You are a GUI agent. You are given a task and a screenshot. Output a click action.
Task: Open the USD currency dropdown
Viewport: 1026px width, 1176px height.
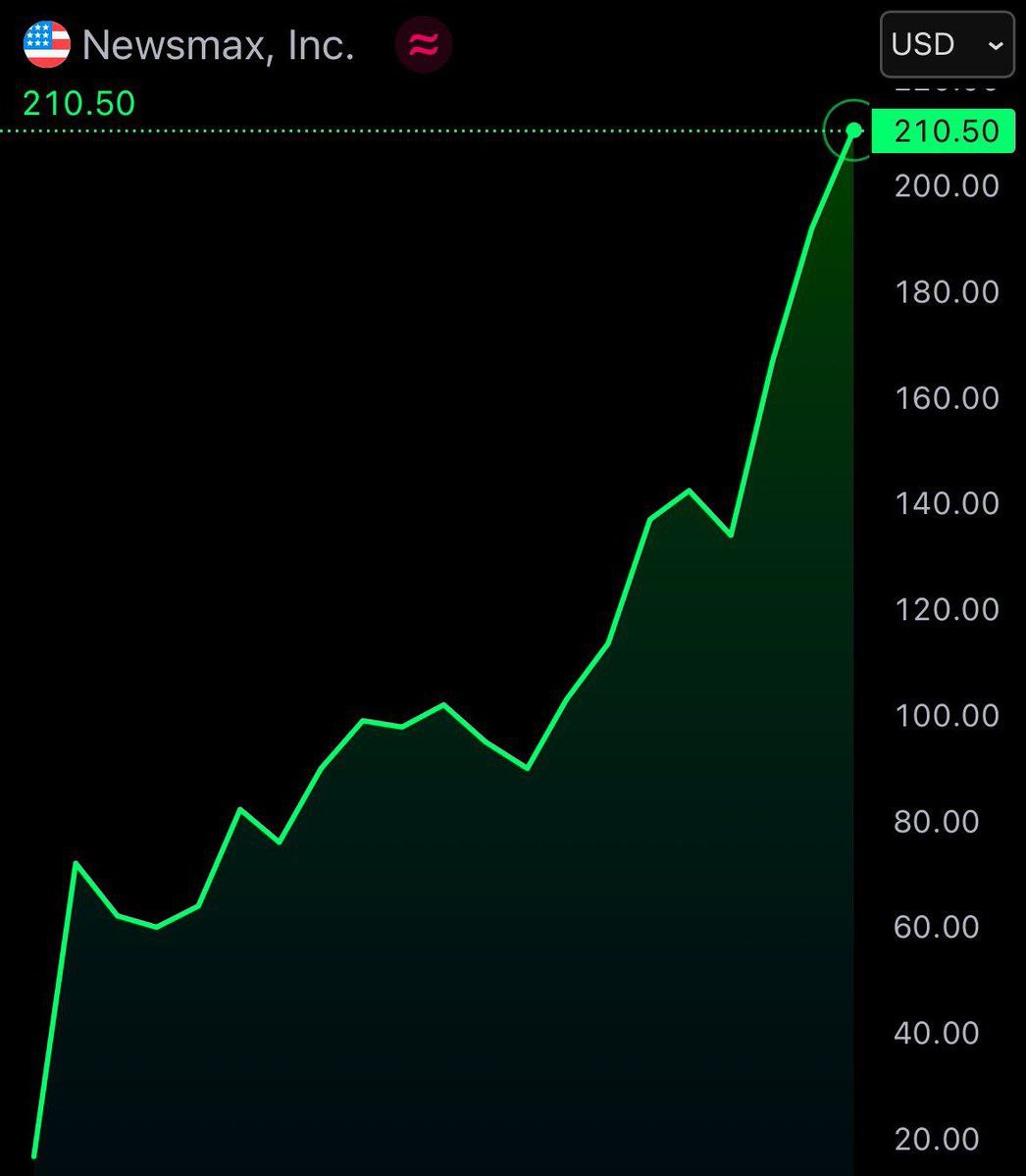947,45
